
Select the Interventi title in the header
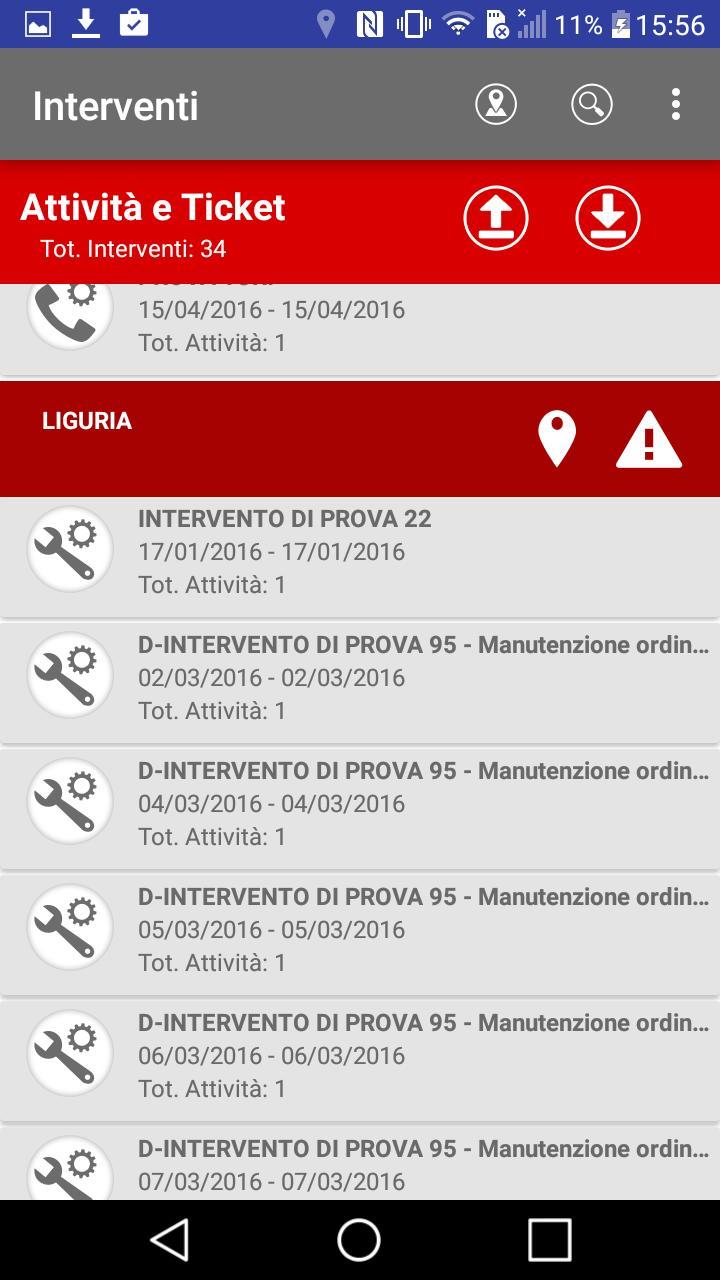[x=115, y=104]
